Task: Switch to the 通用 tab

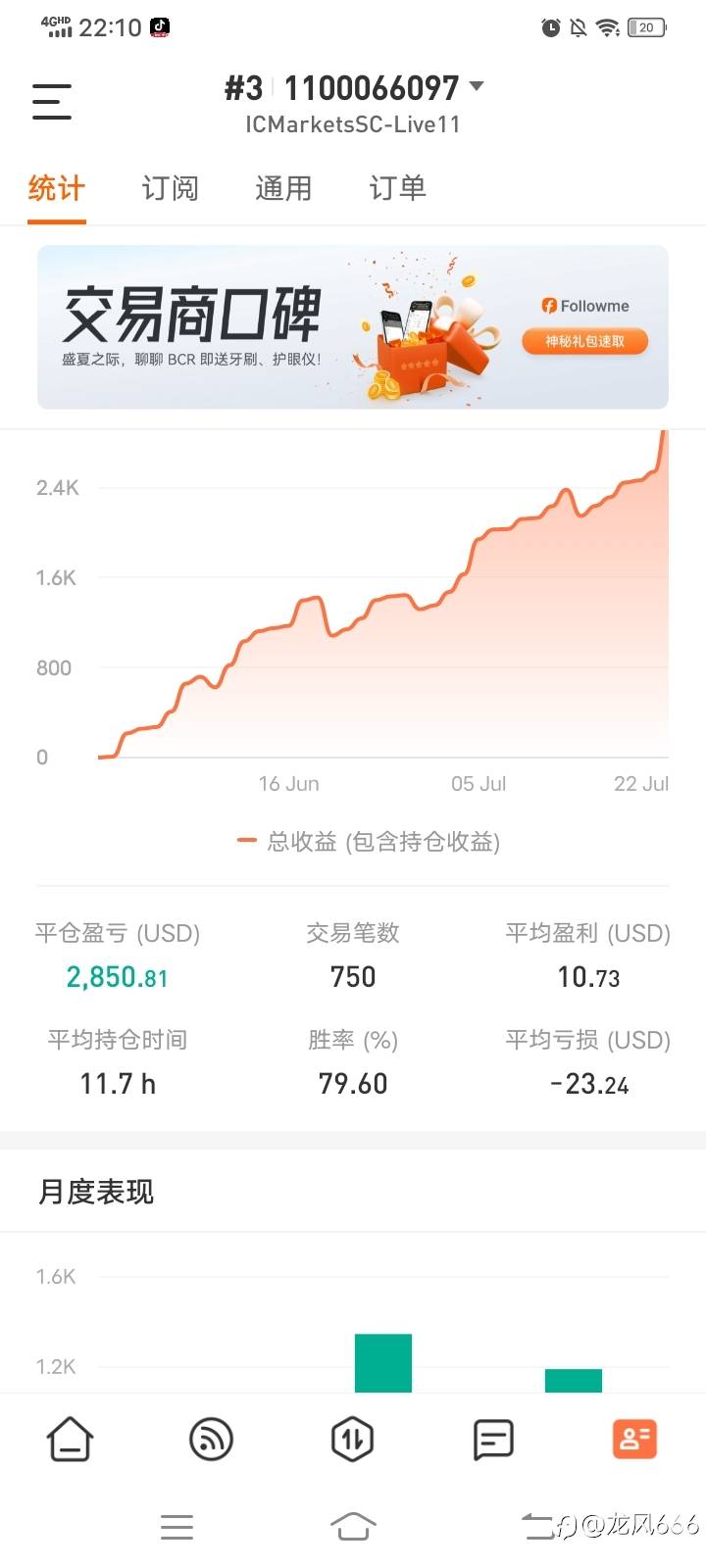Action: [283, 187]
